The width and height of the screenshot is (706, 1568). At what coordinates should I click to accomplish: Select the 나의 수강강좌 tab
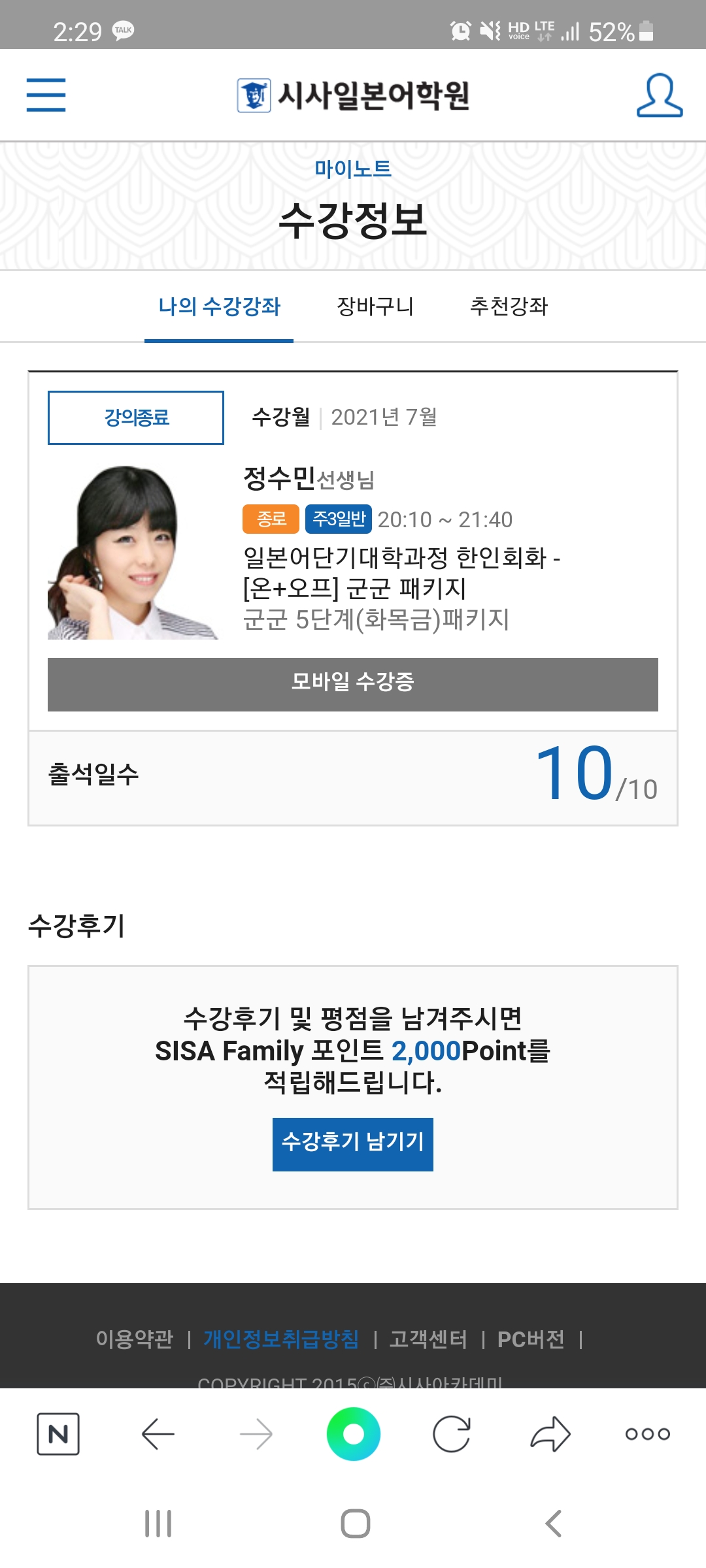click(x=219, y=306)
